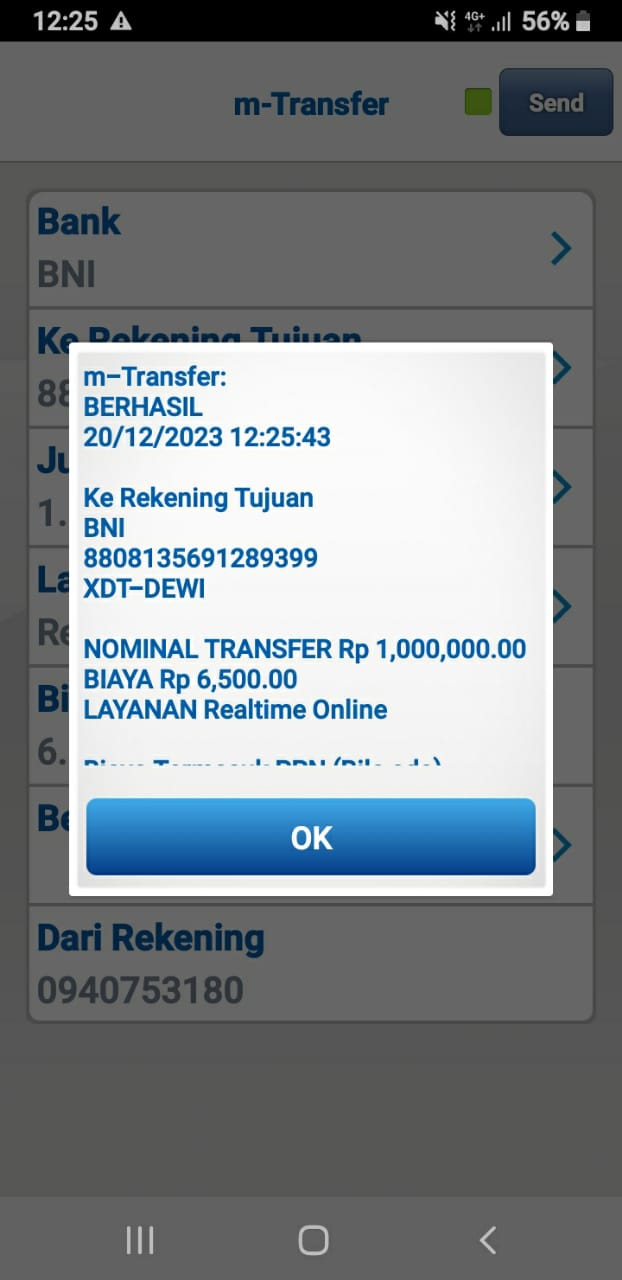Tap the Send button

tap(555, 102)
